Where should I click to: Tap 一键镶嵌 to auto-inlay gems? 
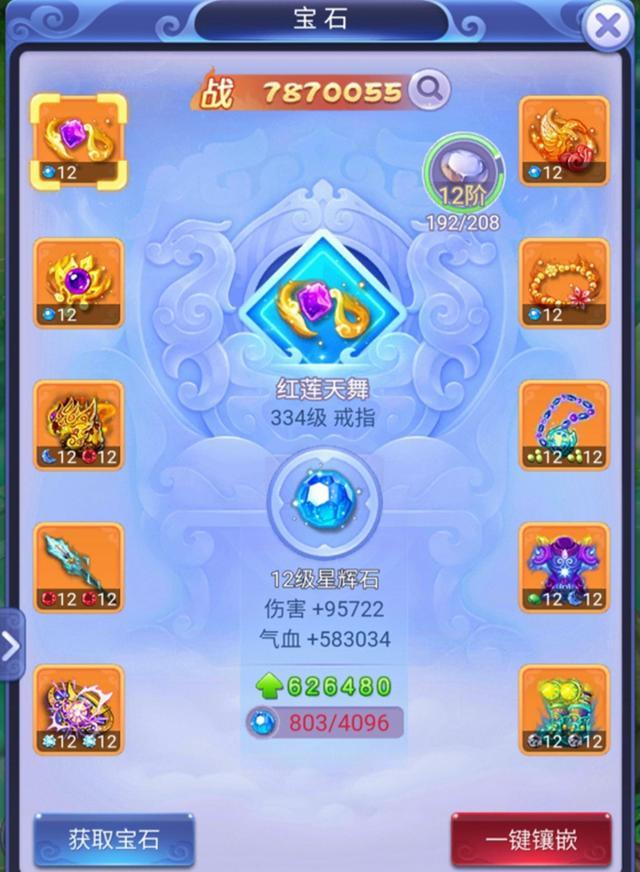[531, 839]
